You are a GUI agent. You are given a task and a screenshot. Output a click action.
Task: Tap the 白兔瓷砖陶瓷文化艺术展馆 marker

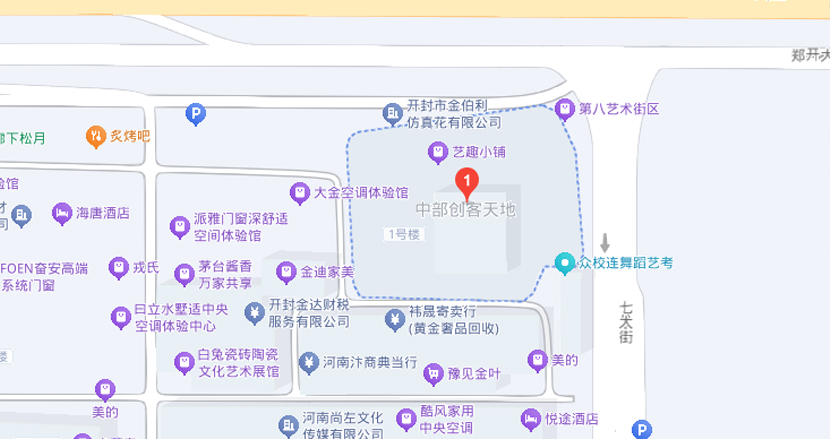pos(182,362)
